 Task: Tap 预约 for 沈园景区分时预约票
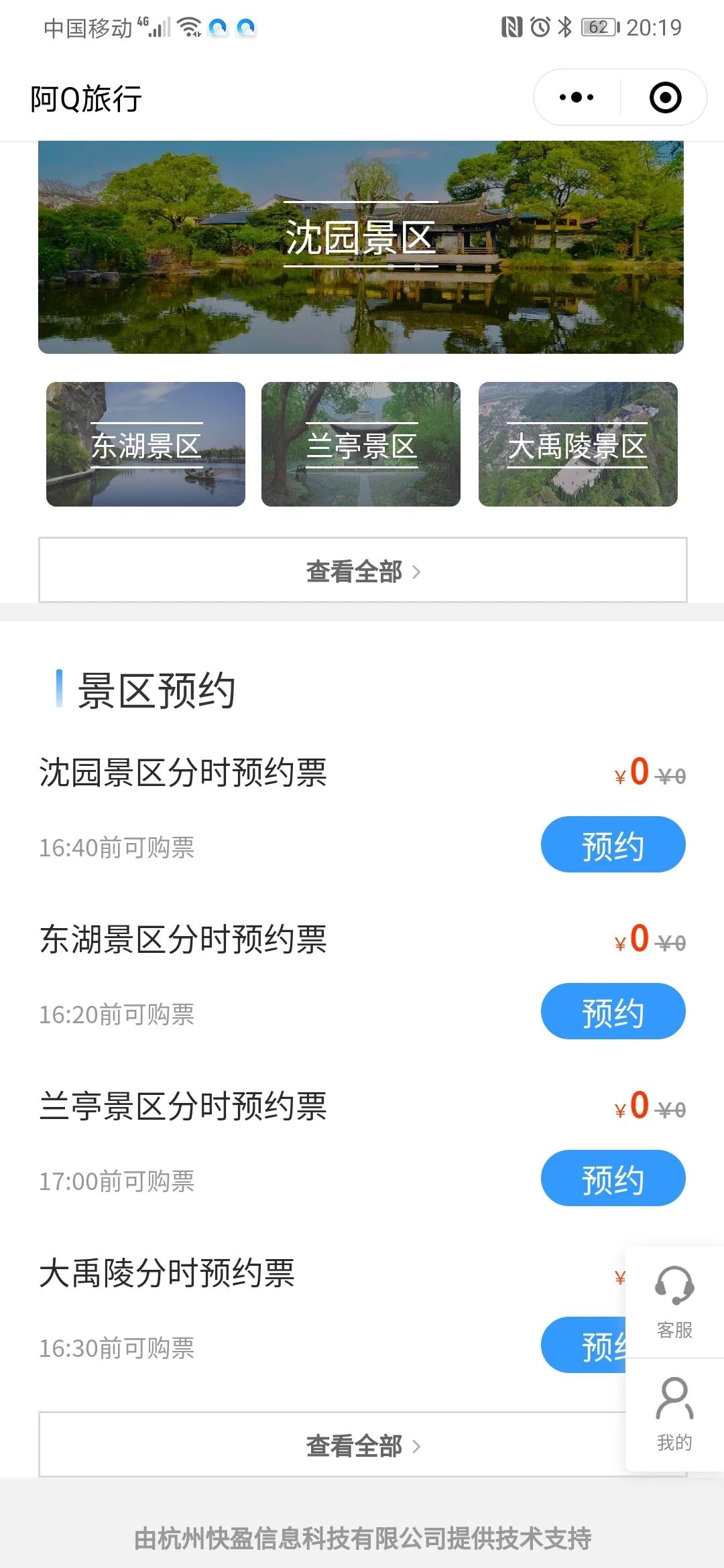coord(613,845)
